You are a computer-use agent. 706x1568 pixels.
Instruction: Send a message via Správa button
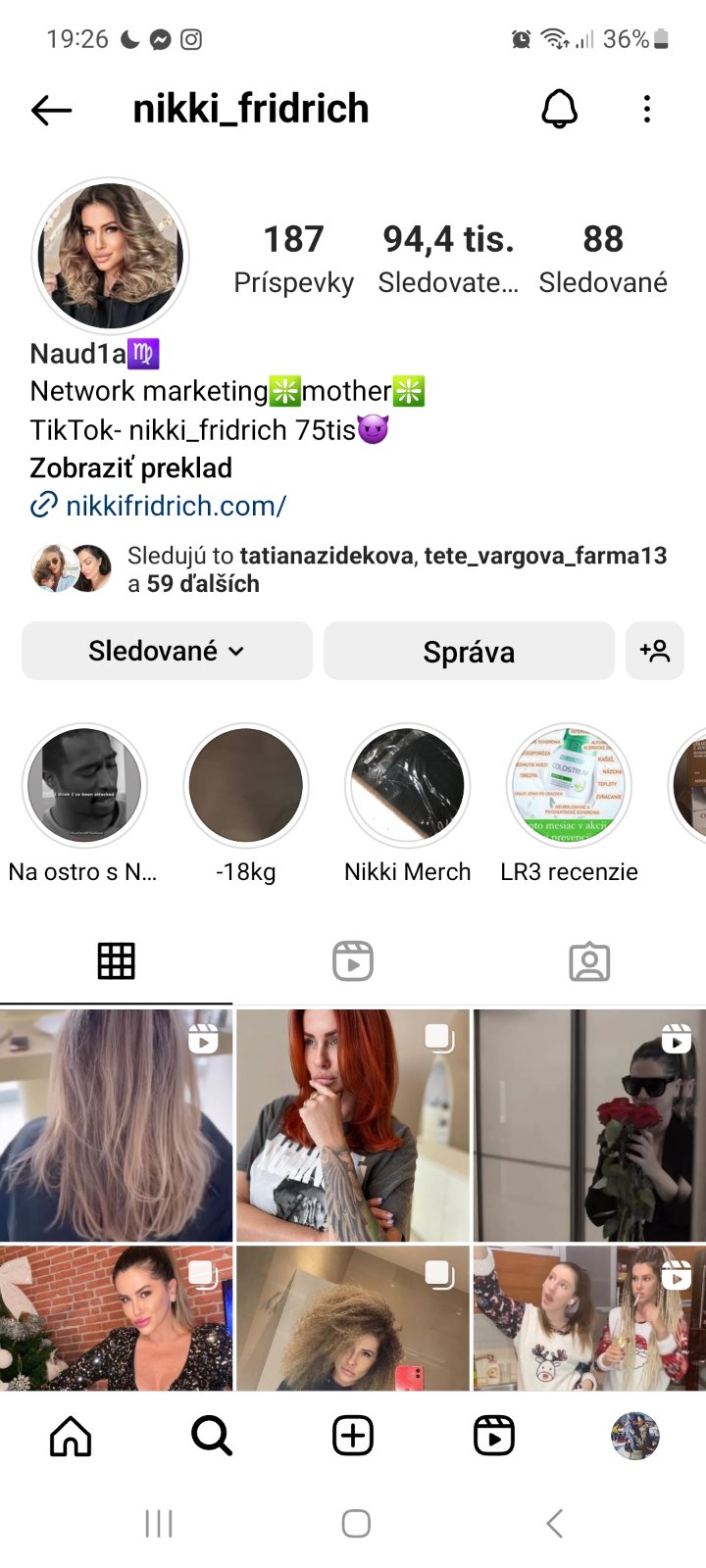(x=469, y=652)
